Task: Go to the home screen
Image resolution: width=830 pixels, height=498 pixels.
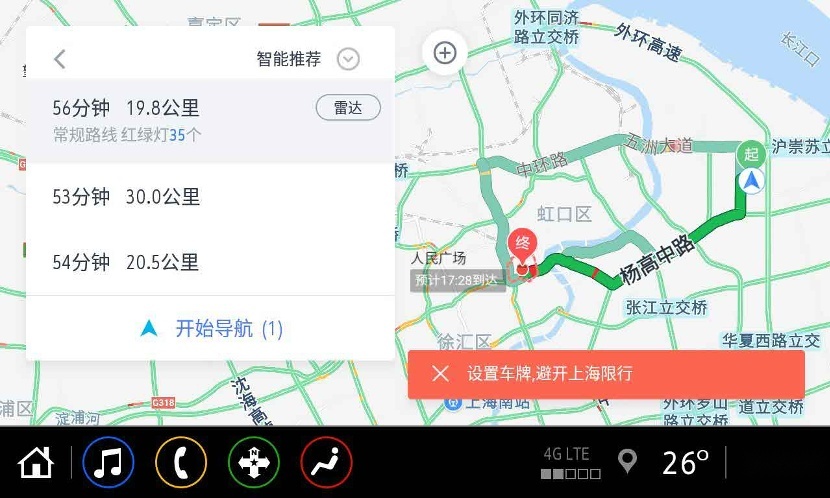Action: (36, 462)
